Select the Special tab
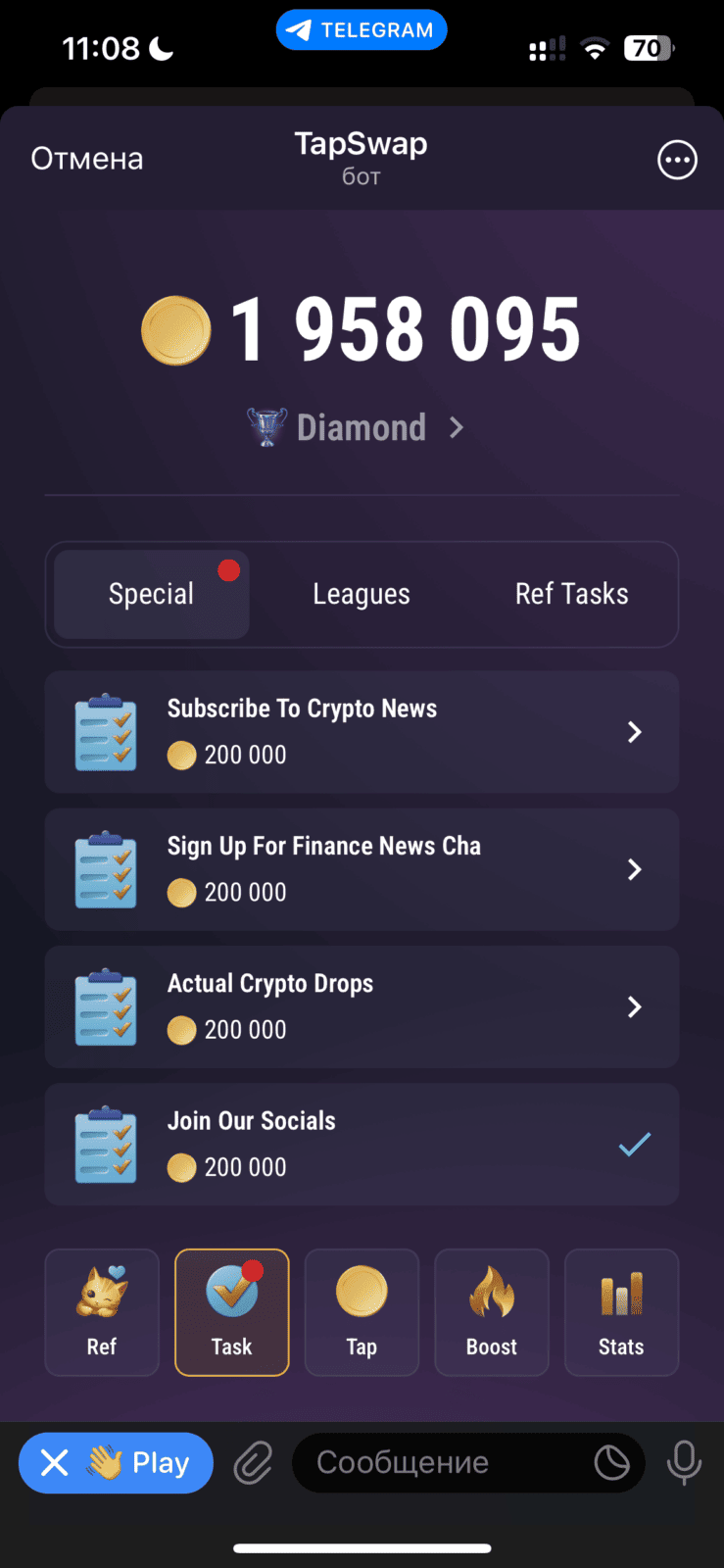Image resolution: width=724 pixels, height=1568 pixels. pyautogui.click(x=152, y=594)
